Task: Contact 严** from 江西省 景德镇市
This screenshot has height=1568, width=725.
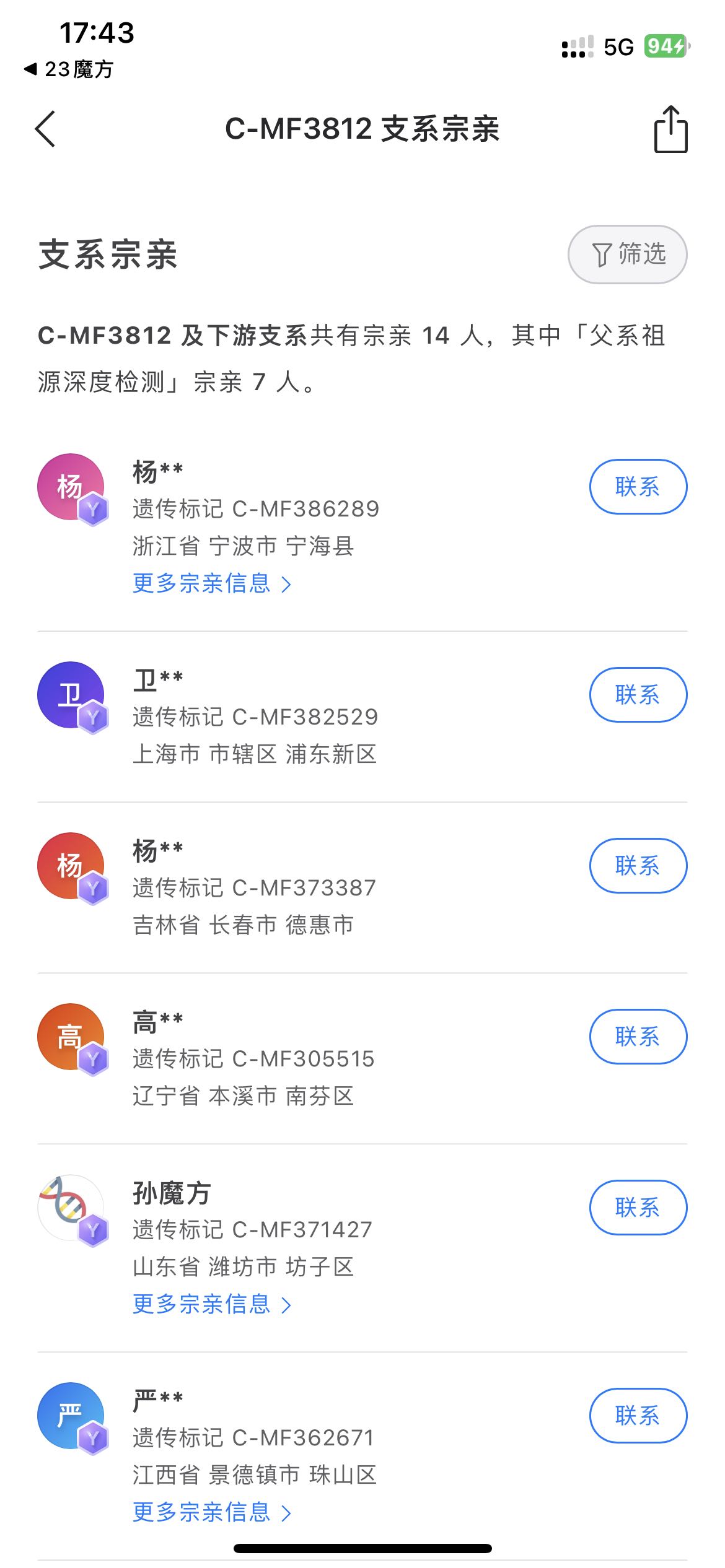Action: point(638,1416)
